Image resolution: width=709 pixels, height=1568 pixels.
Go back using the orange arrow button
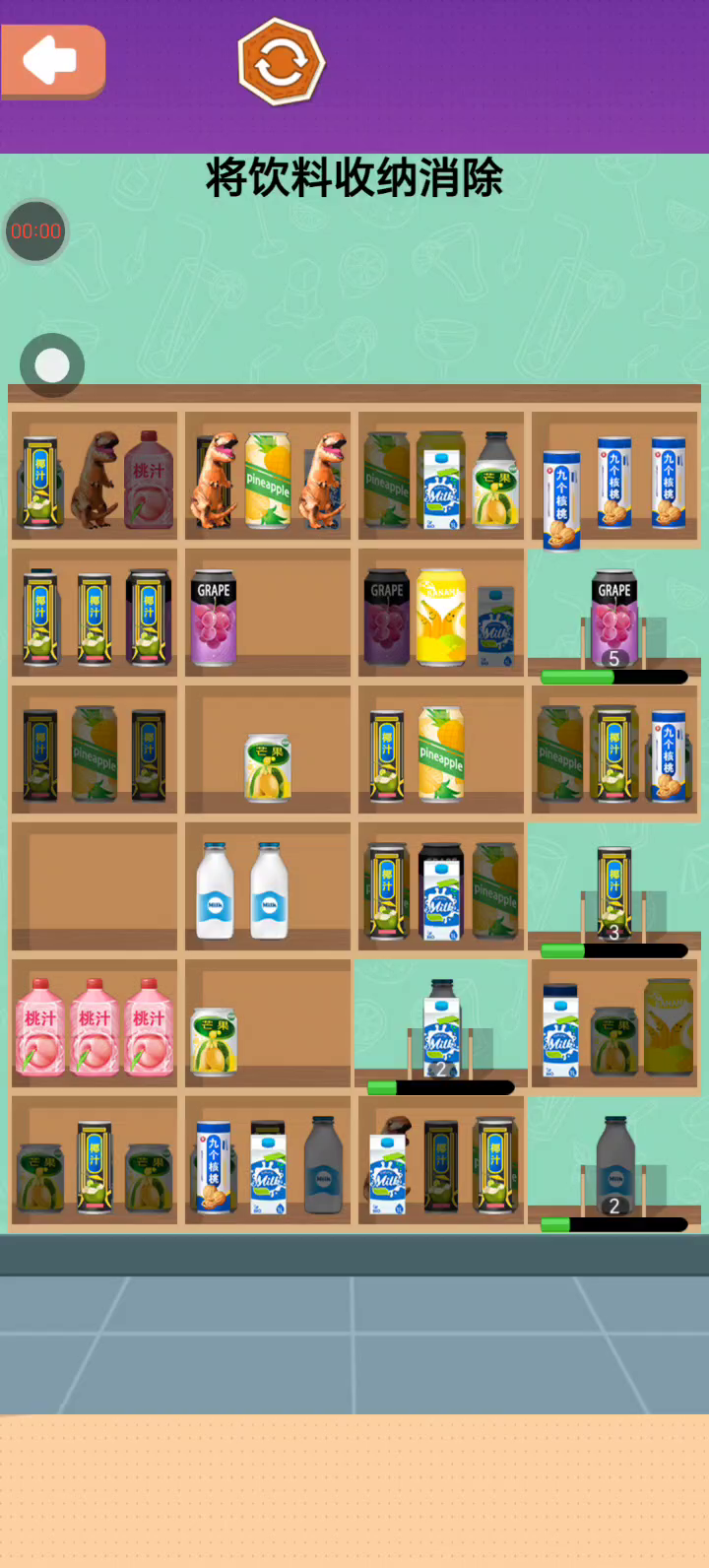53,61
